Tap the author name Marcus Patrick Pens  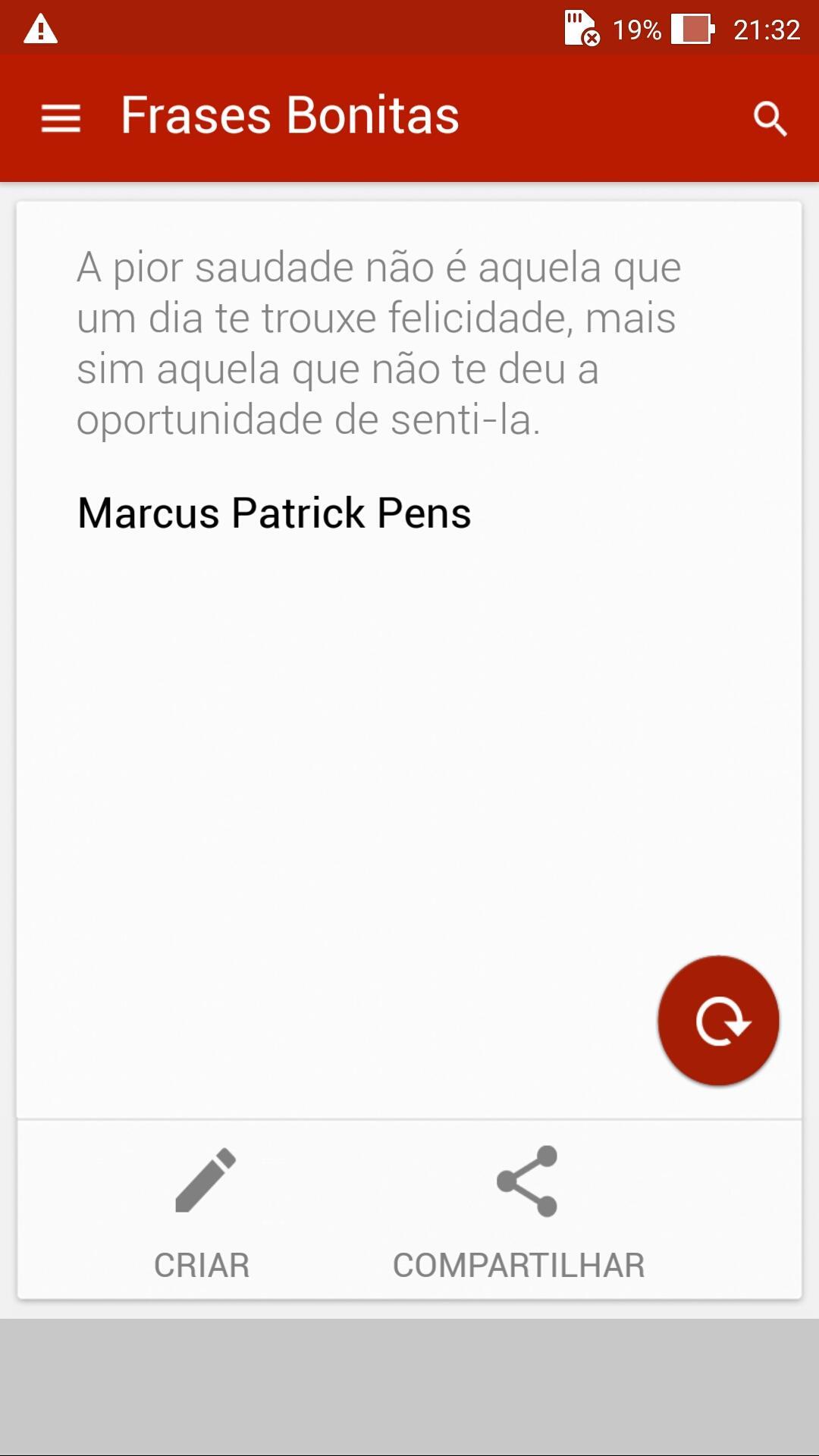tap(275, 513)
